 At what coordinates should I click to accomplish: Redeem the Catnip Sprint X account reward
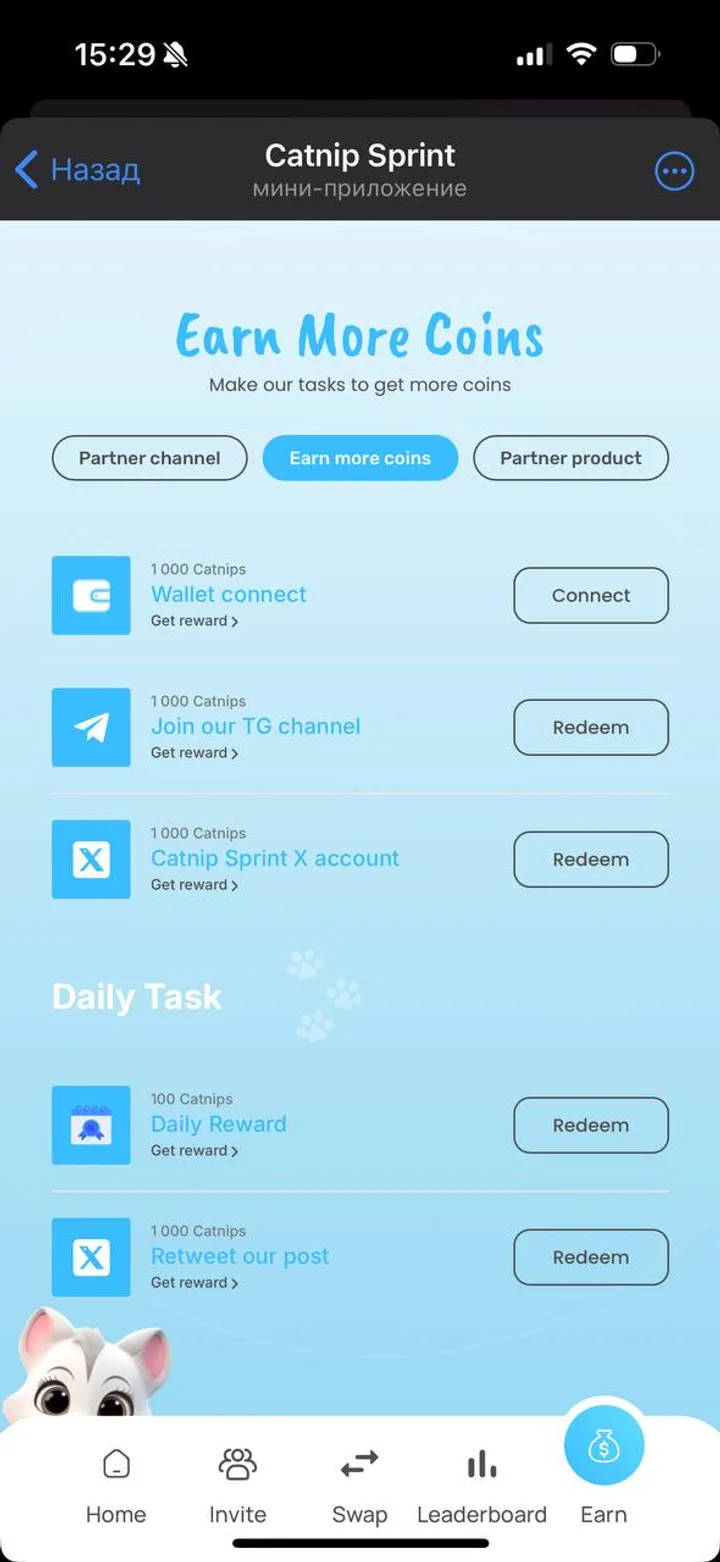(590, 859)
